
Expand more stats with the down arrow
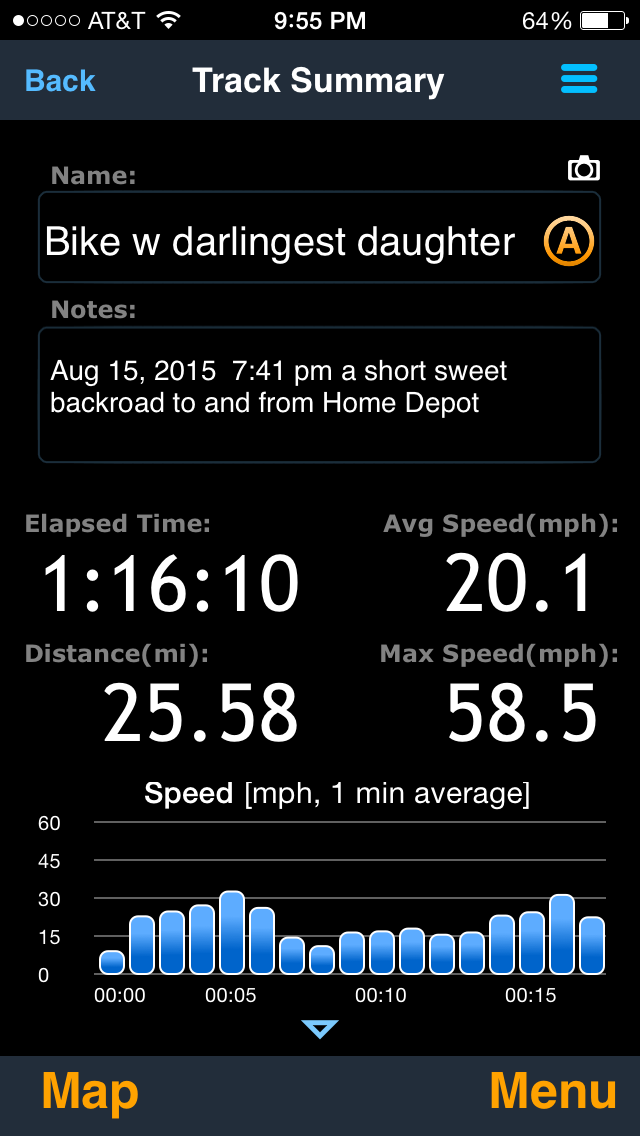click(320, 1029)
